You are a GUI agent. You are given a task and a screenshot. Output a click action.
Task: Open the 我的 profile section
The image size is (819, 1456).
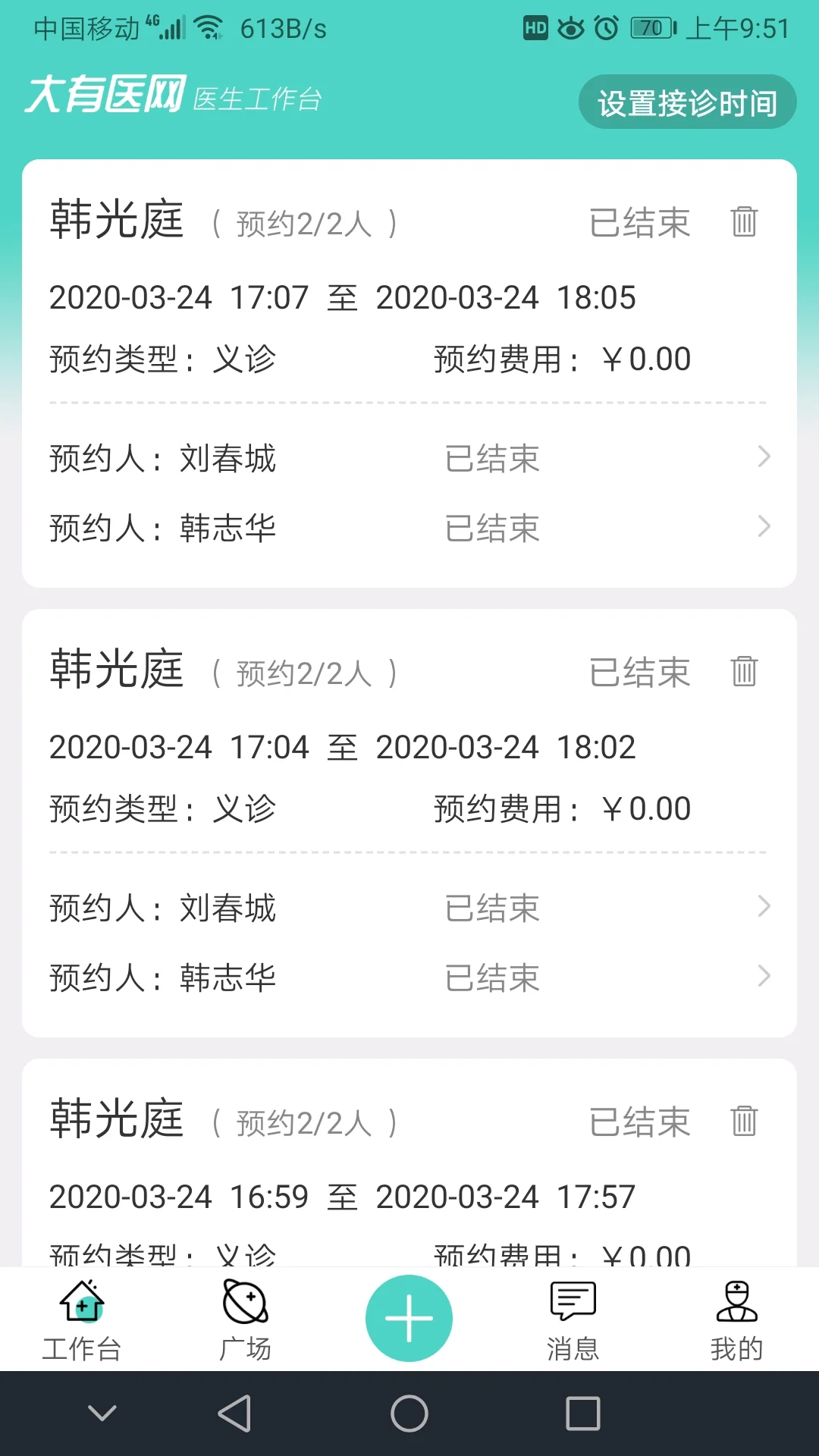(x=736, y=1319)
